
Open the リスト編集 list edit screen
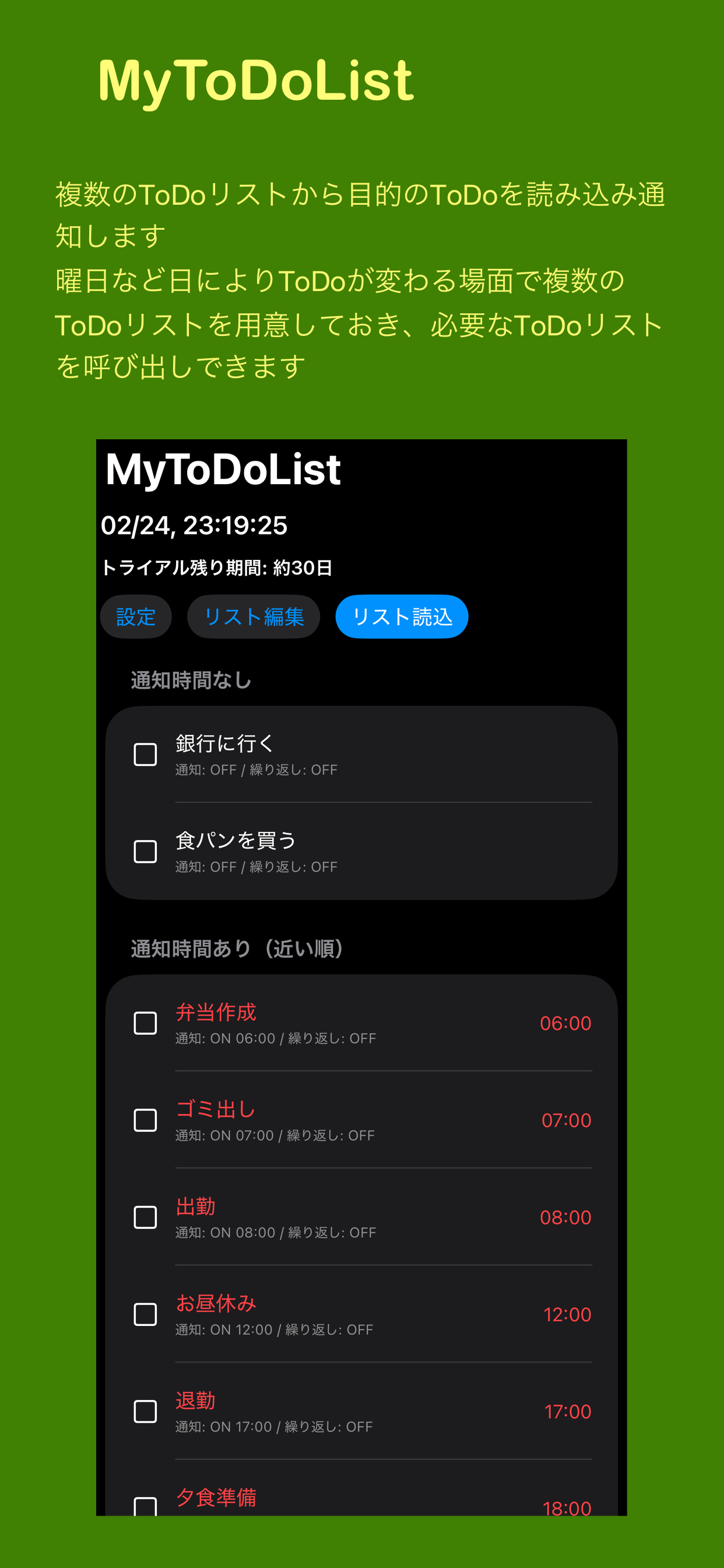pyautogui.click(x=253, y=616)
